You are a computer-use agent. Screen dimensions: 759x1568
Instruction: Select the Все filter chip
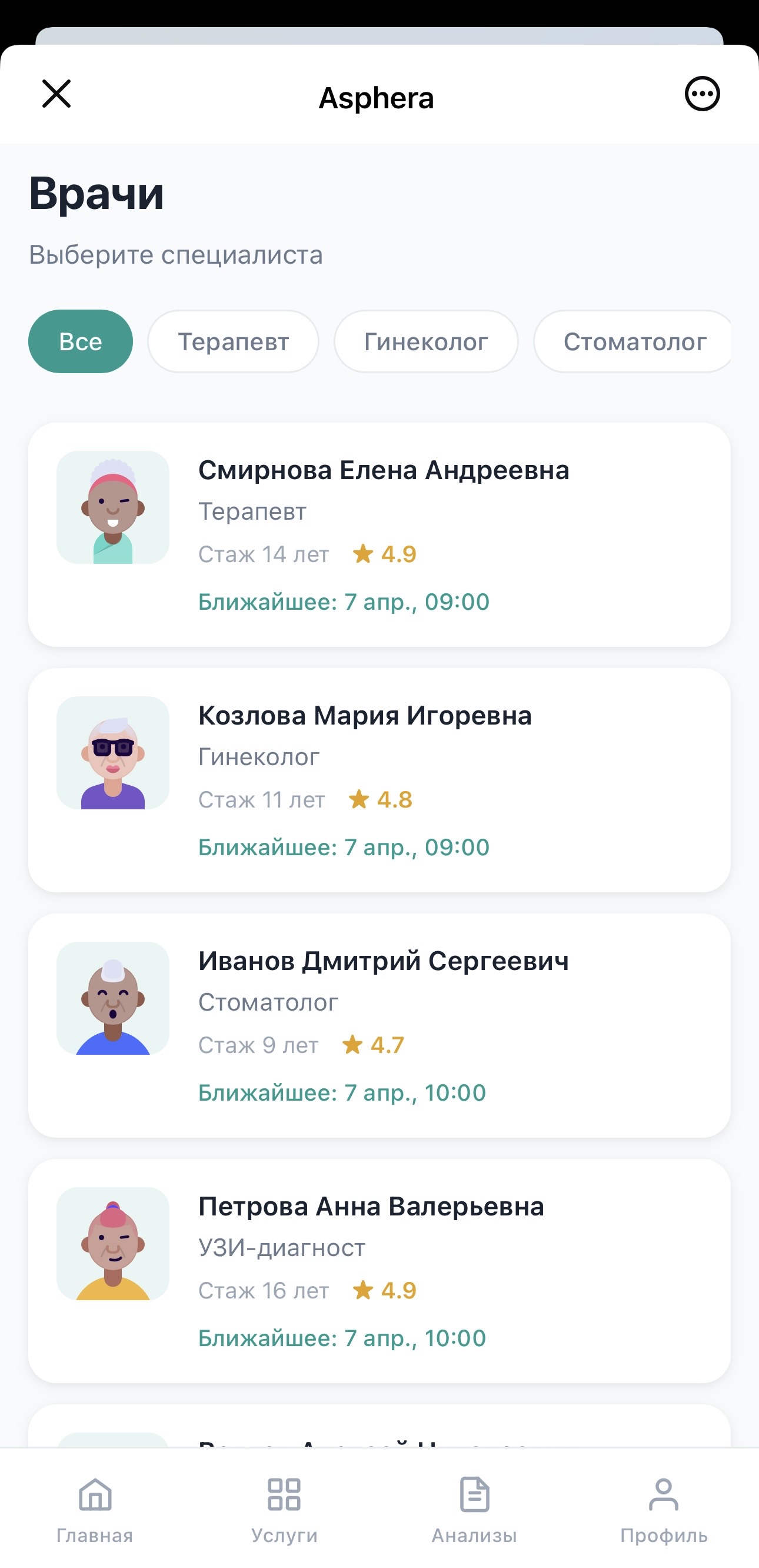(x=80, y=341)
